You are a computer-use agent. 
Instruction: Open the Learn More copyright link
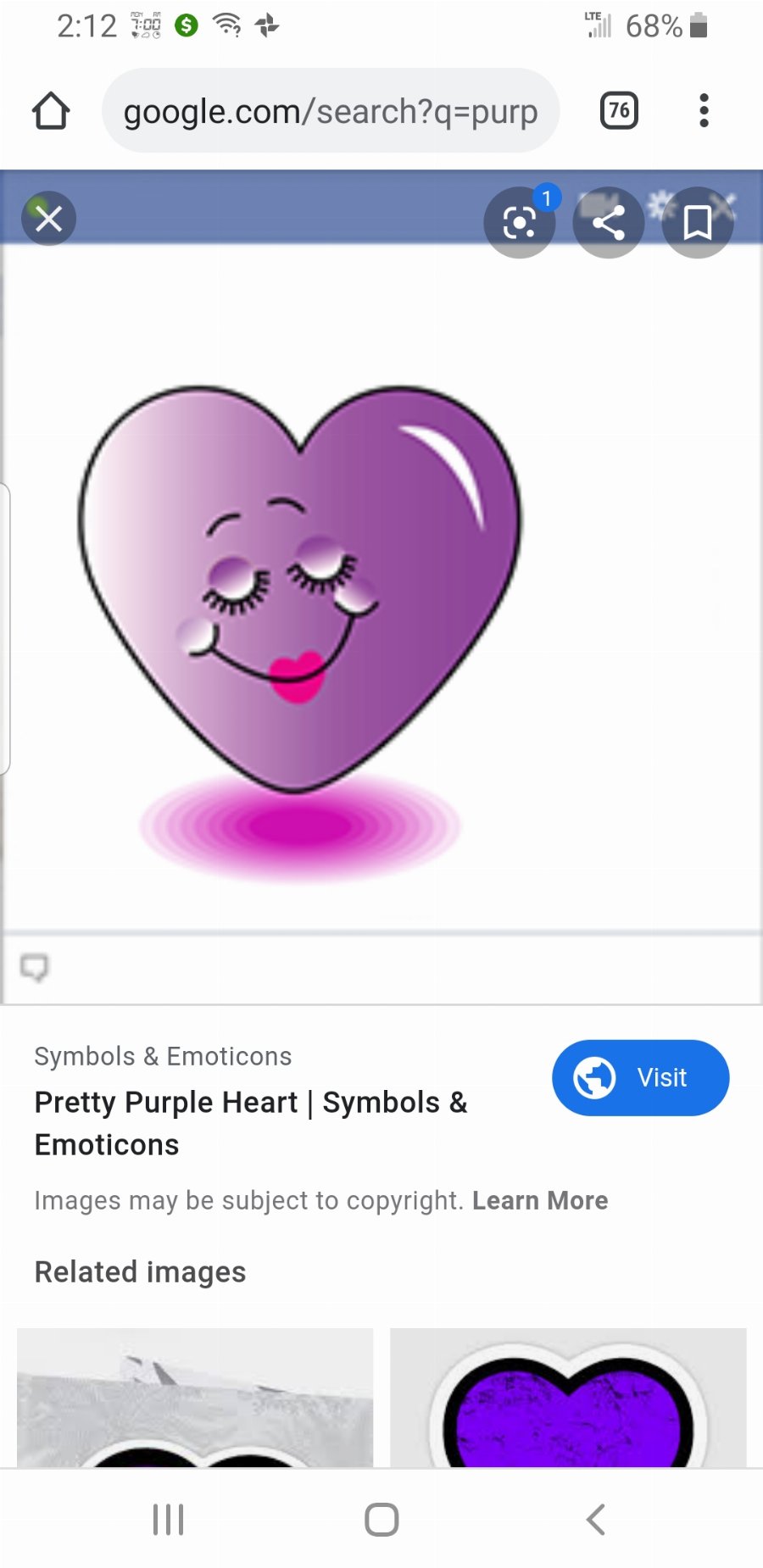click(540, 1200)
